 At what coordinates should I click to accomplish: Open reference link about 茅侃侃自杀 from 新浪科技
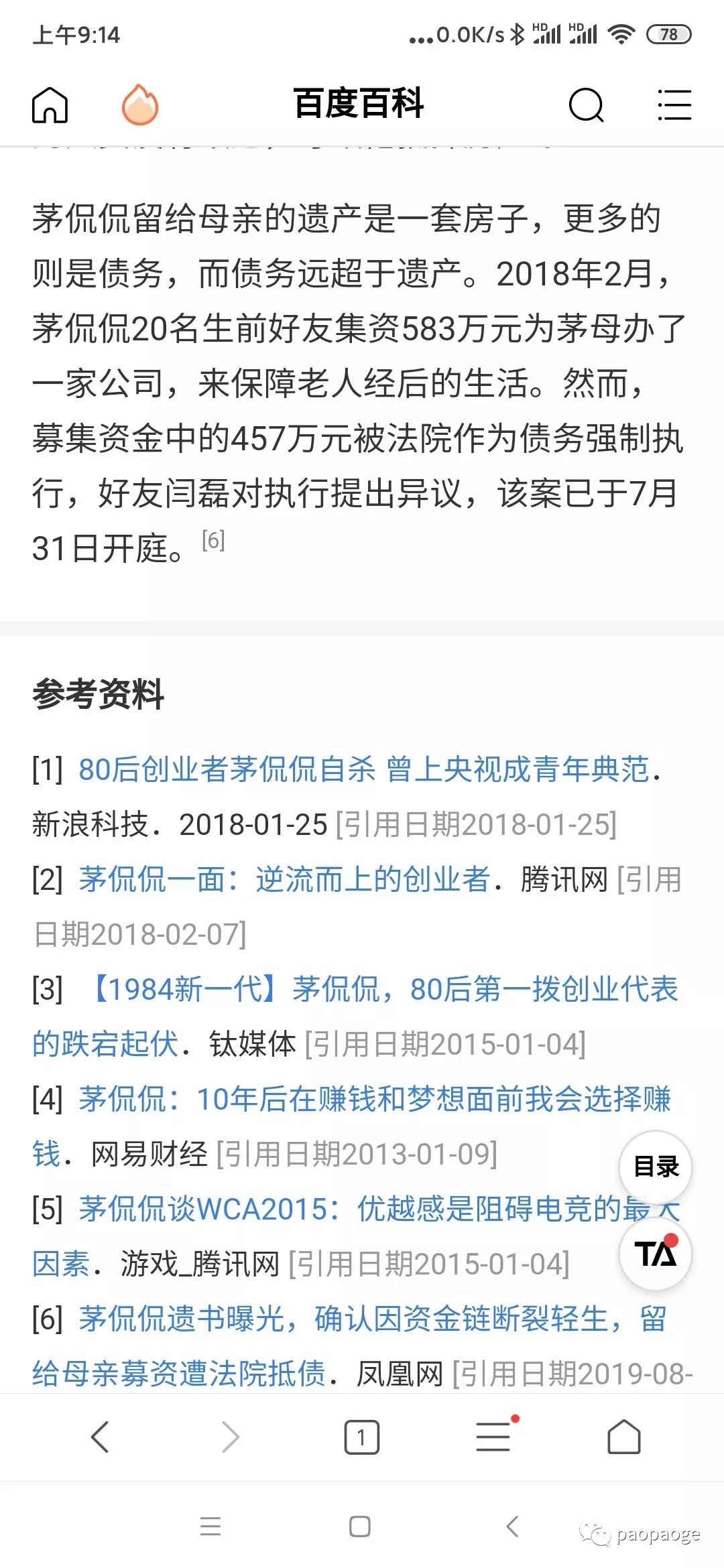pyautogui.click(x=362, y=771)
